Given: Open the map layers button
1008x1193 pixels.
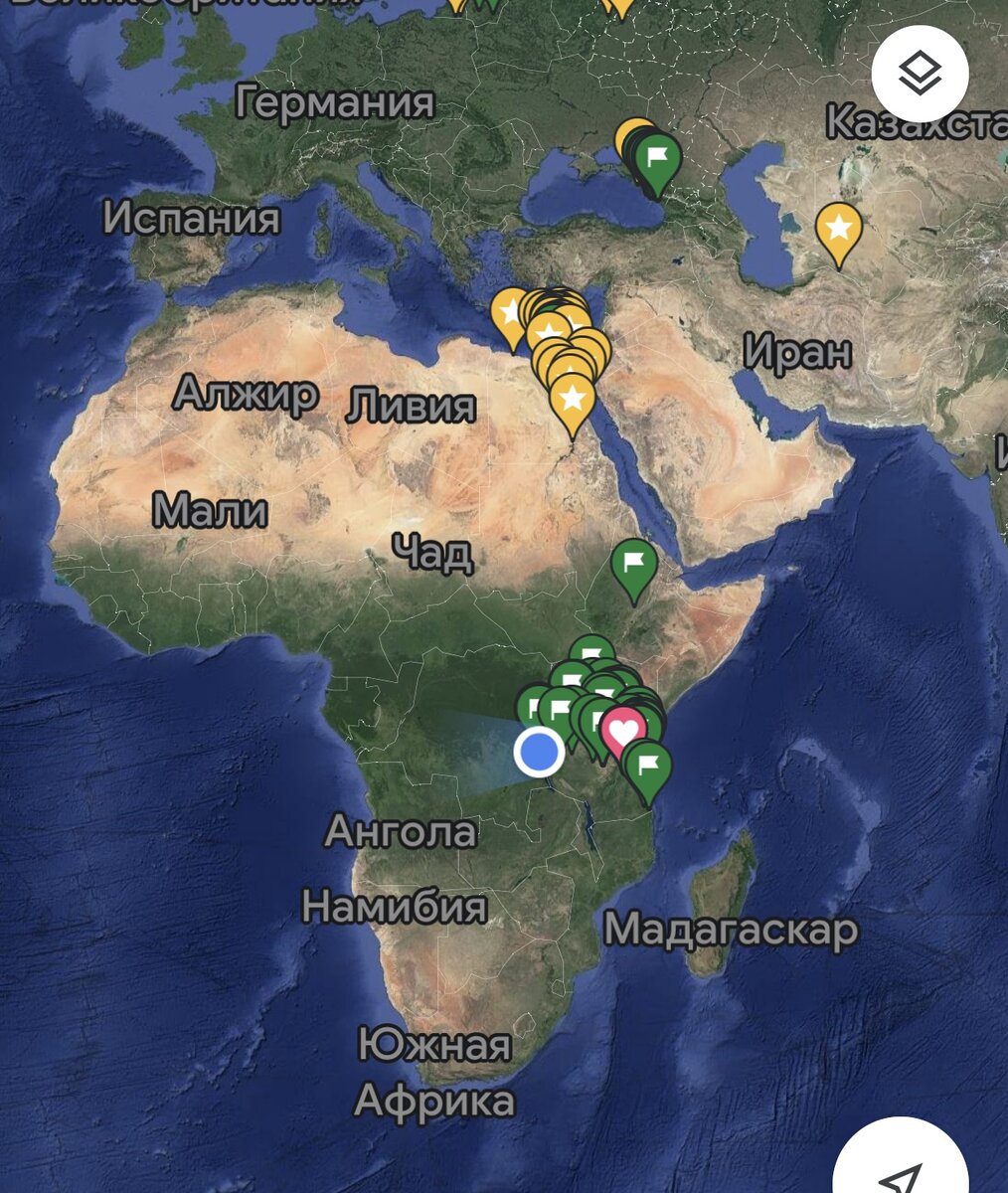Looking at the screenshot, I should tap(920, 74).
